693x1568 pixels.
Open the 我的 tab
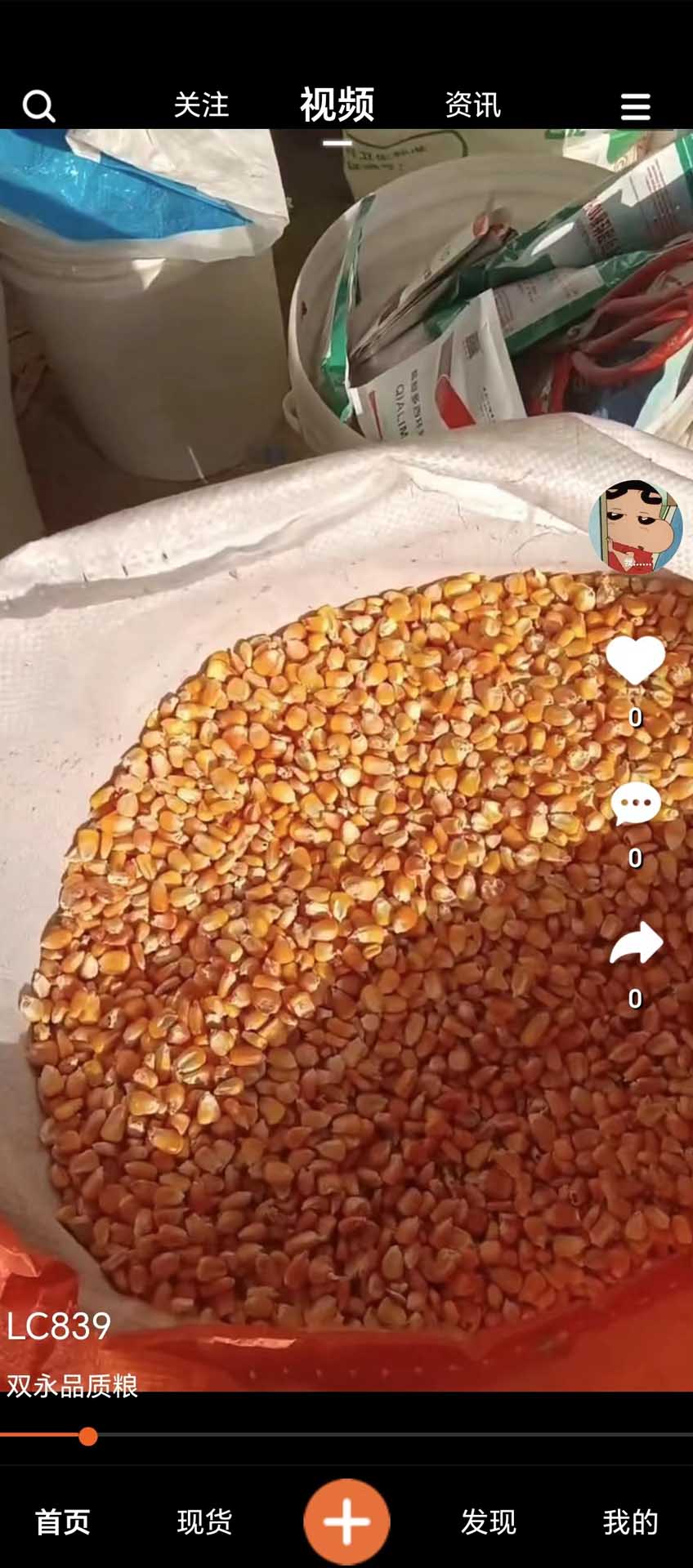(630, 1522)
